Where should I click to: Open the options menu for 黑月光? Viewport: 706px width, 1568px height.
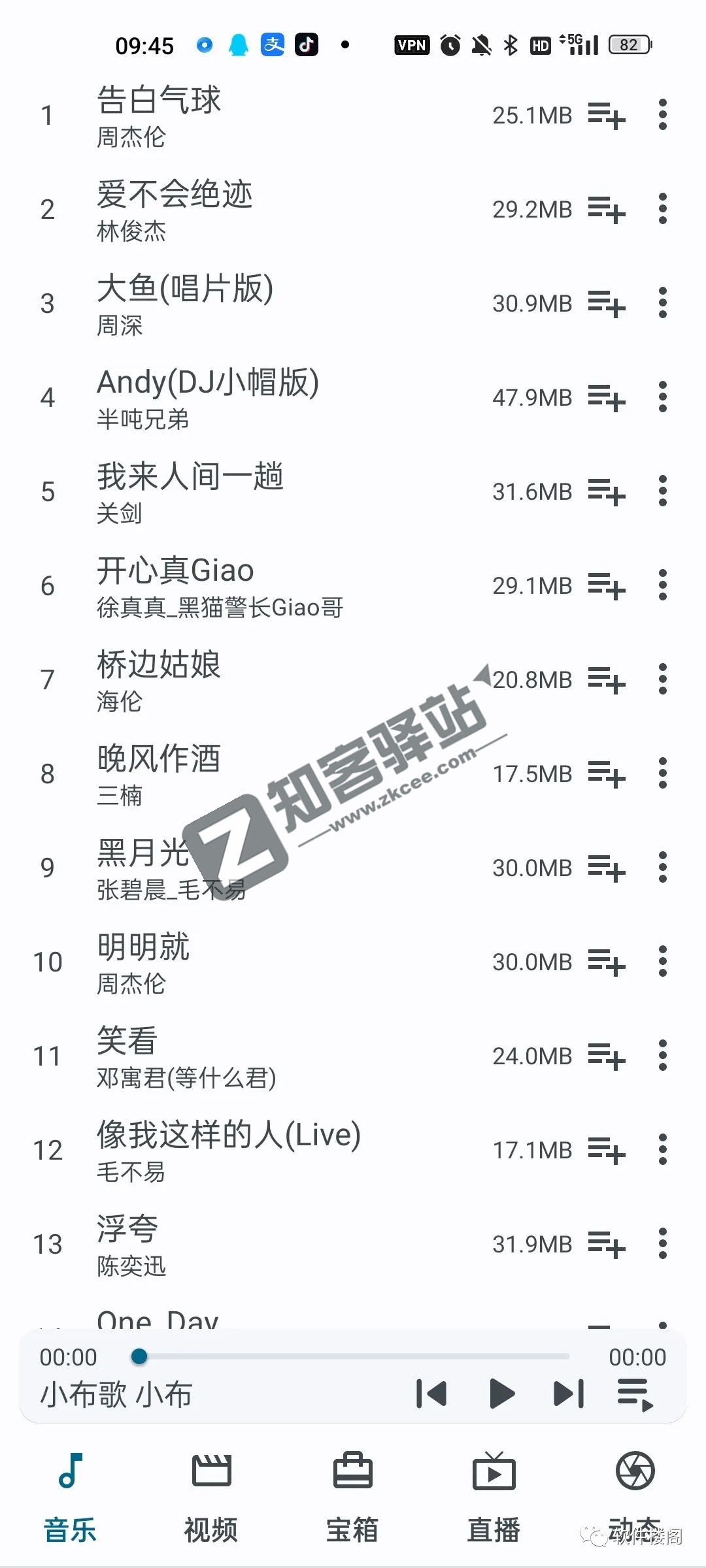point(662,867)
